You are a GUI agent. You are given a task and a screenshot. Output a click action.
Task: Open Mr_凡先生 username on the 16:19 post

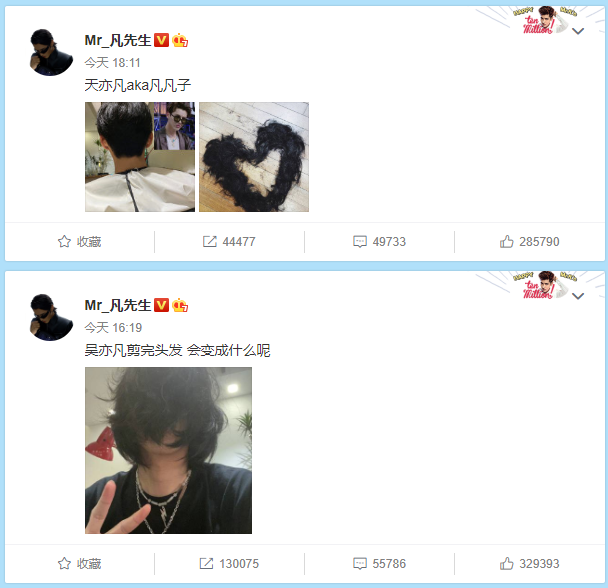tap(118, 305)
